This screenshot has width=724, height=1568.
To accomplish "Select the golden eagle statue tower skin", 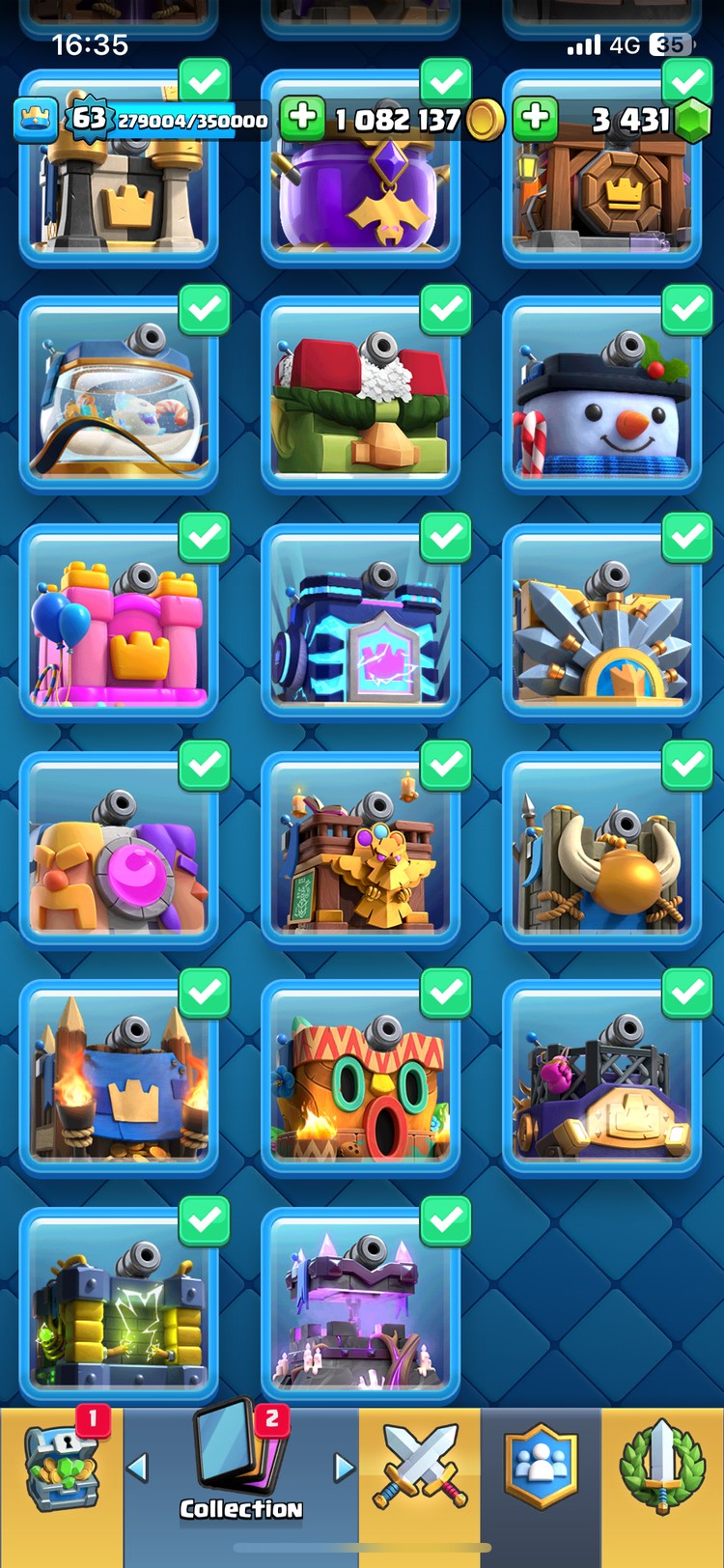I will pyautogui.click(x=360, y=854).
